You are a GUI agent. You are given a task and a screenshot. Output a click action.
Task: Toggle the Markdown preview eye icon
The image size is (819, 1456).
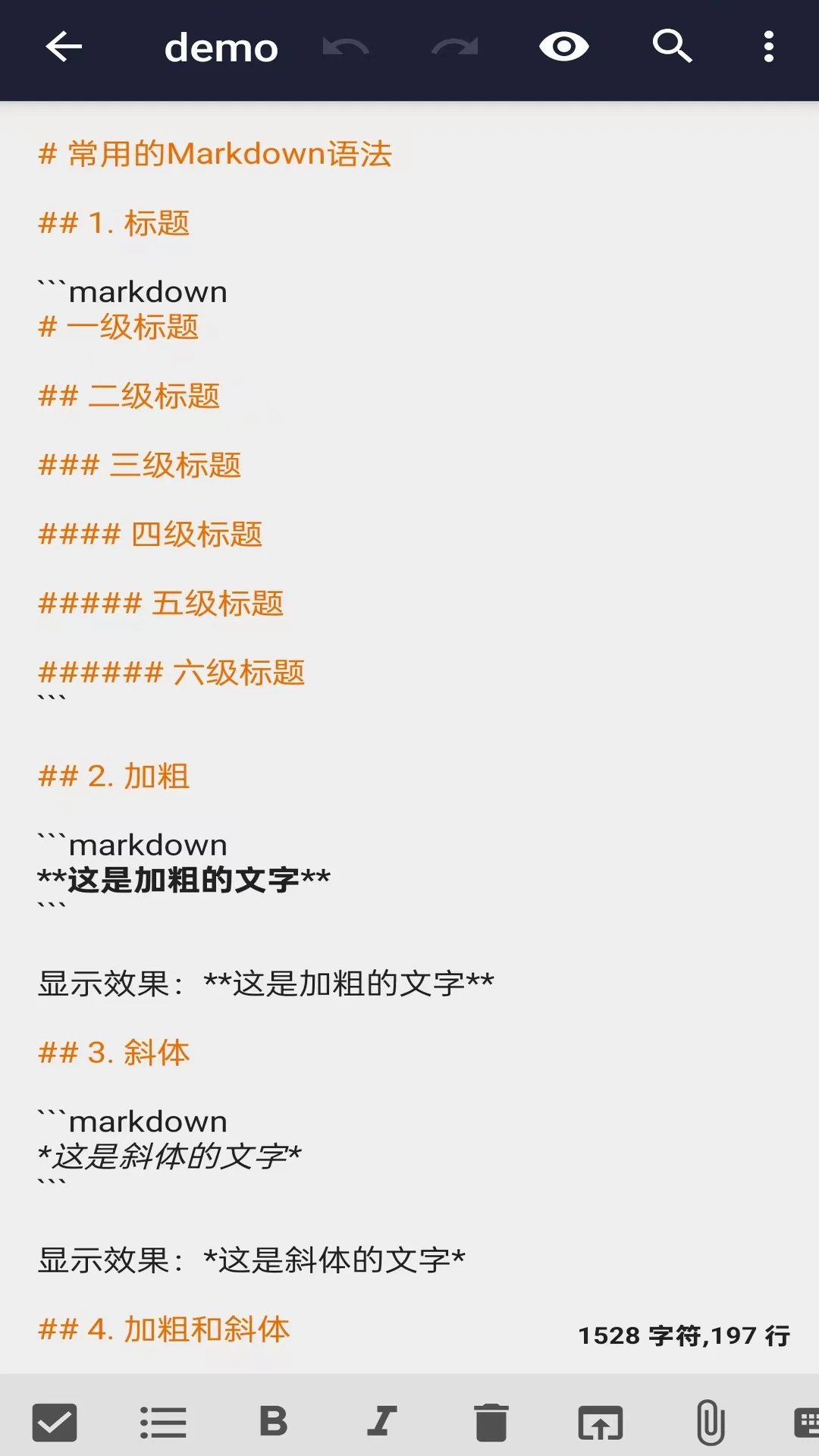[564, 47]
